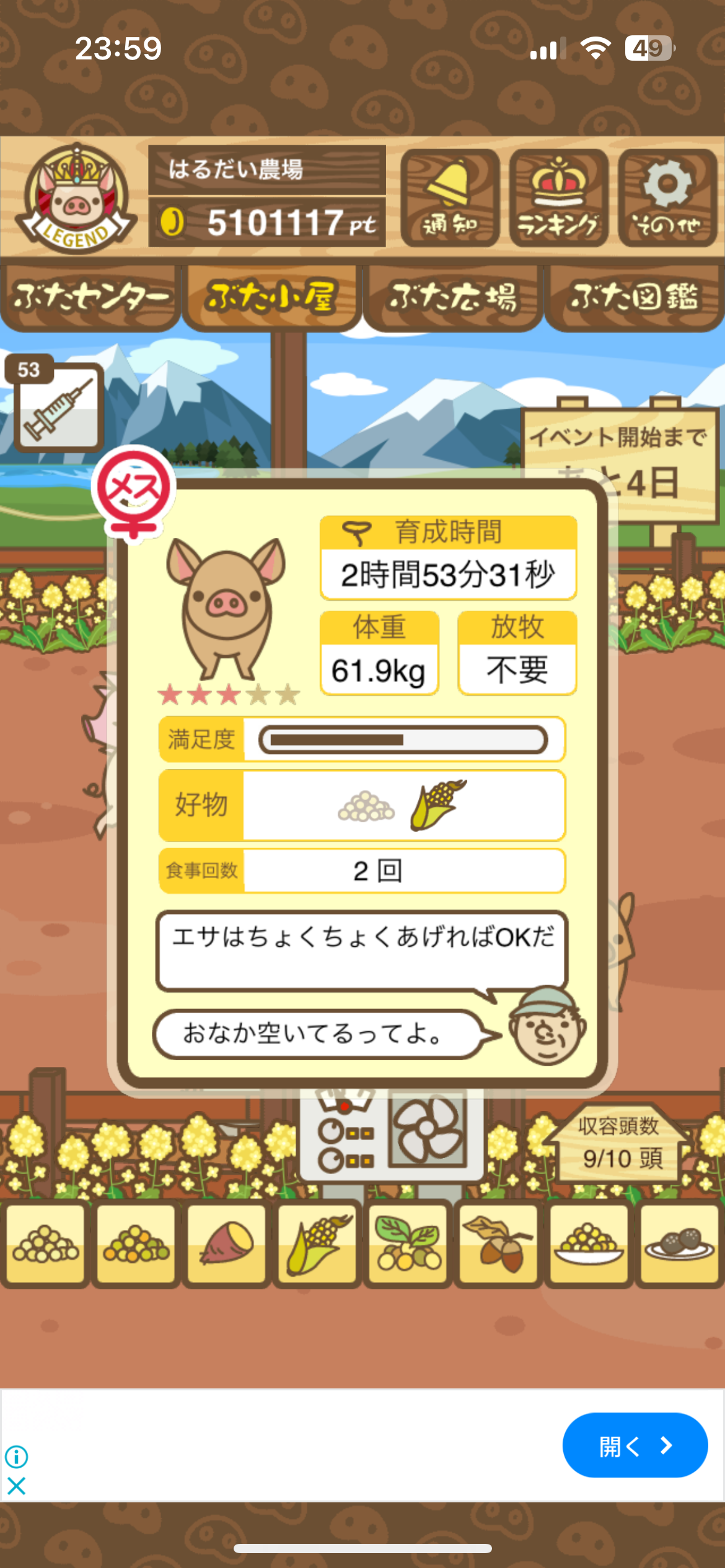
Task: Select the acorn feed
Action: click(x=498, y=1244)
